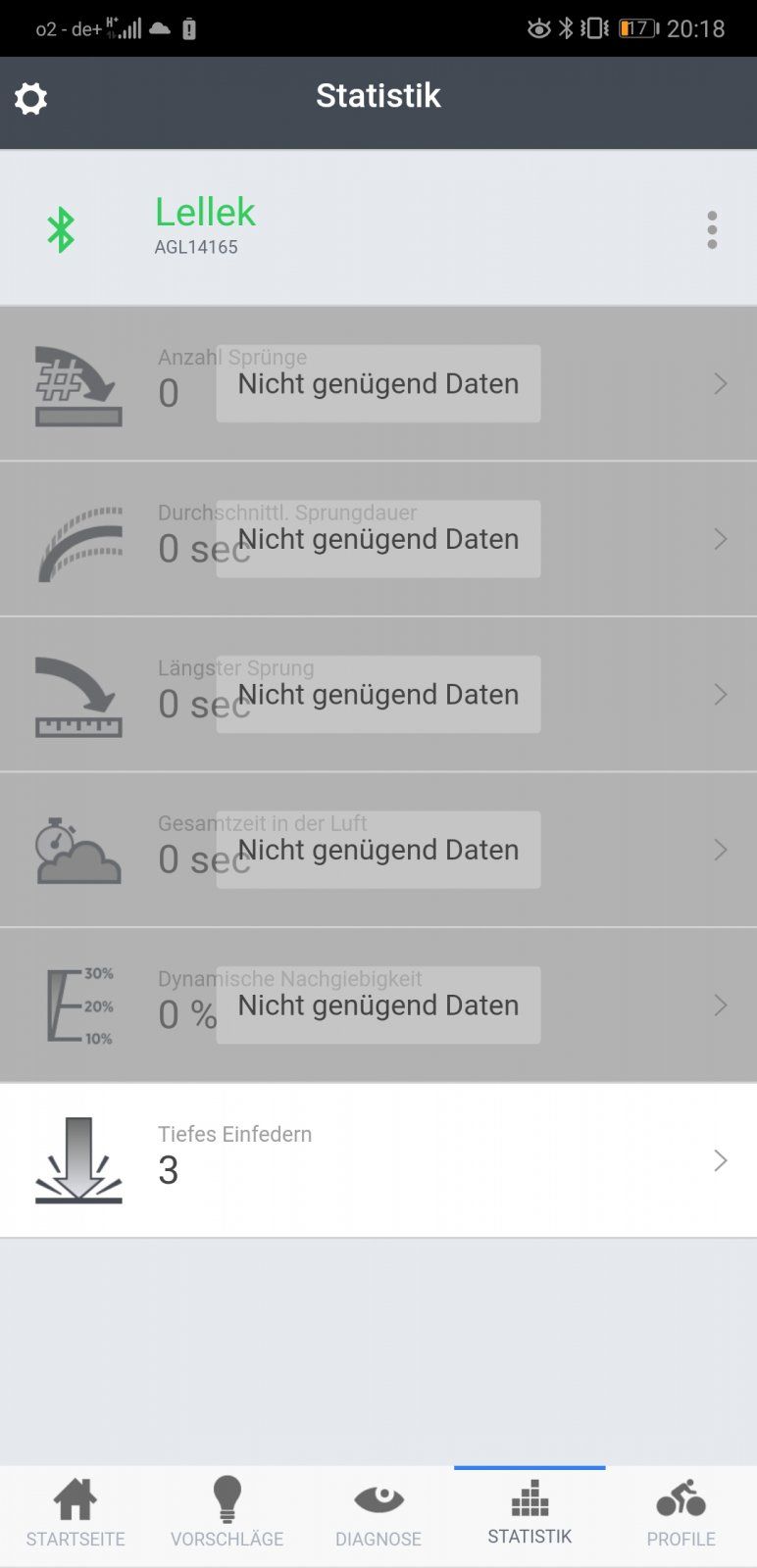Open the settings gear
This screenshot has width=757, height=1568.
coord(30,98)
